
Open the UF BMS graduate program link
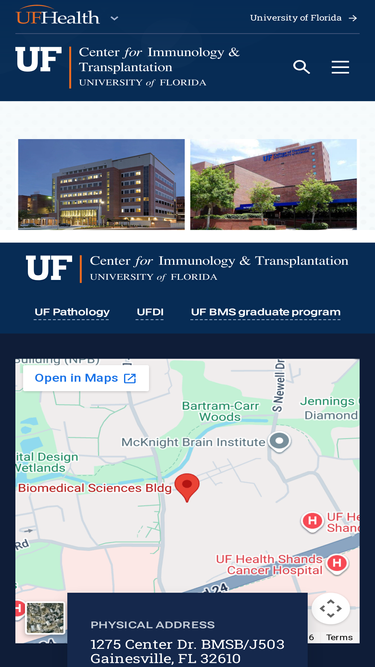point(266,313)
